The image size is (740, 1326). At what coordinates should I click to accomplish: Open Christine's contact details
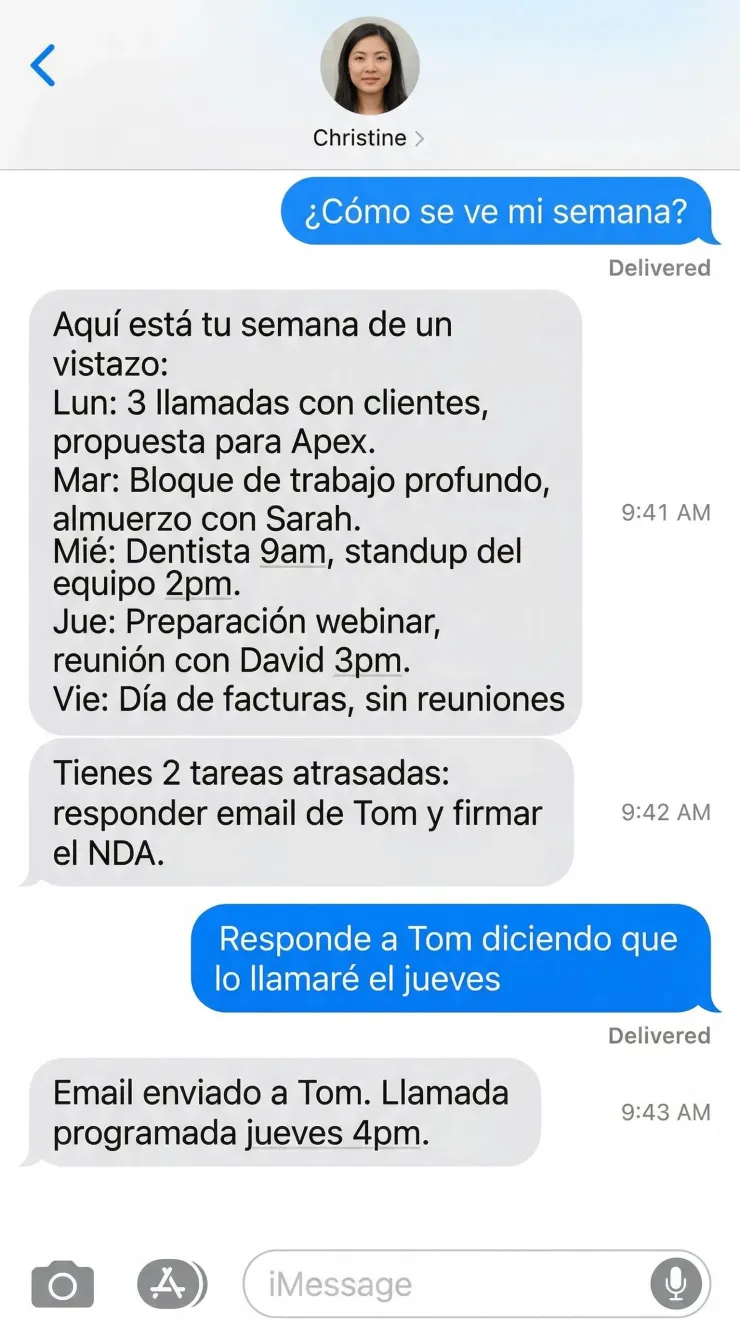point(369,138)
